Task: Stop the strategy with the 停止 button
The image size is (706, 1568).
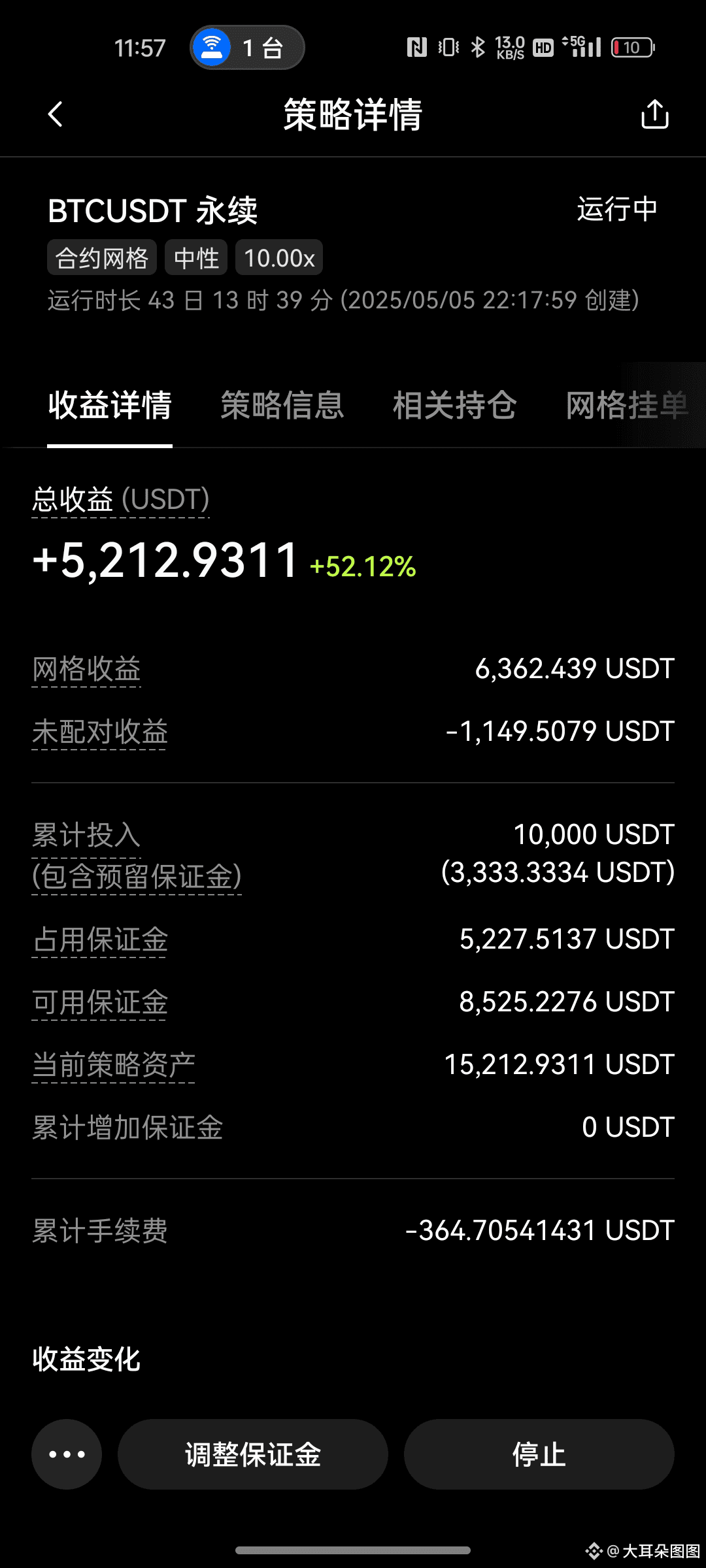Action: coord(539,1454)
